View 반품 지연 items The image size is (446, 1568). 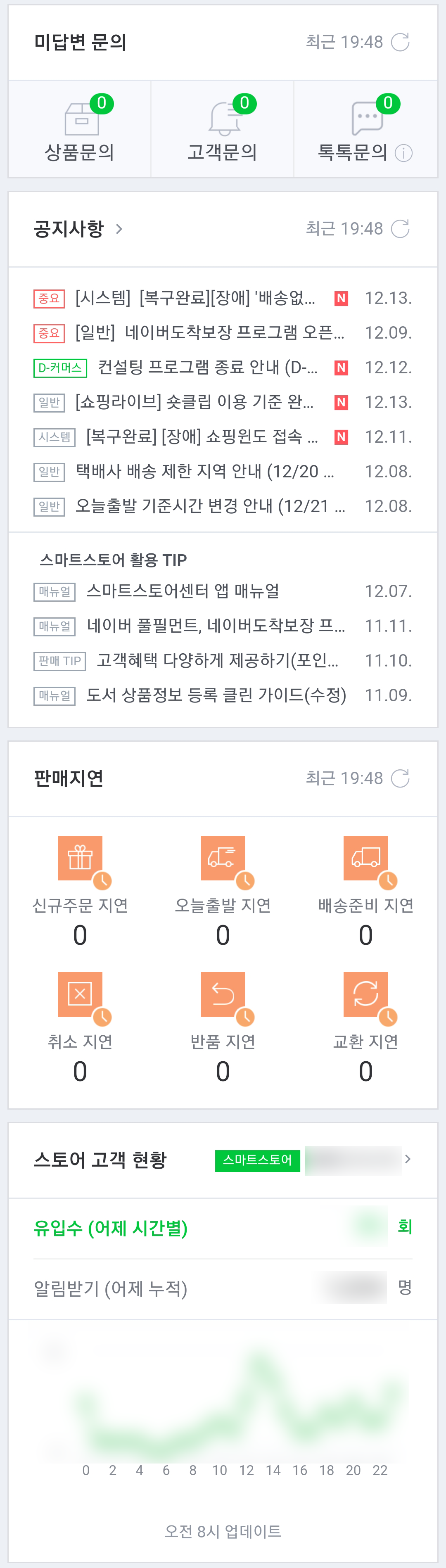coord(223,1028)
